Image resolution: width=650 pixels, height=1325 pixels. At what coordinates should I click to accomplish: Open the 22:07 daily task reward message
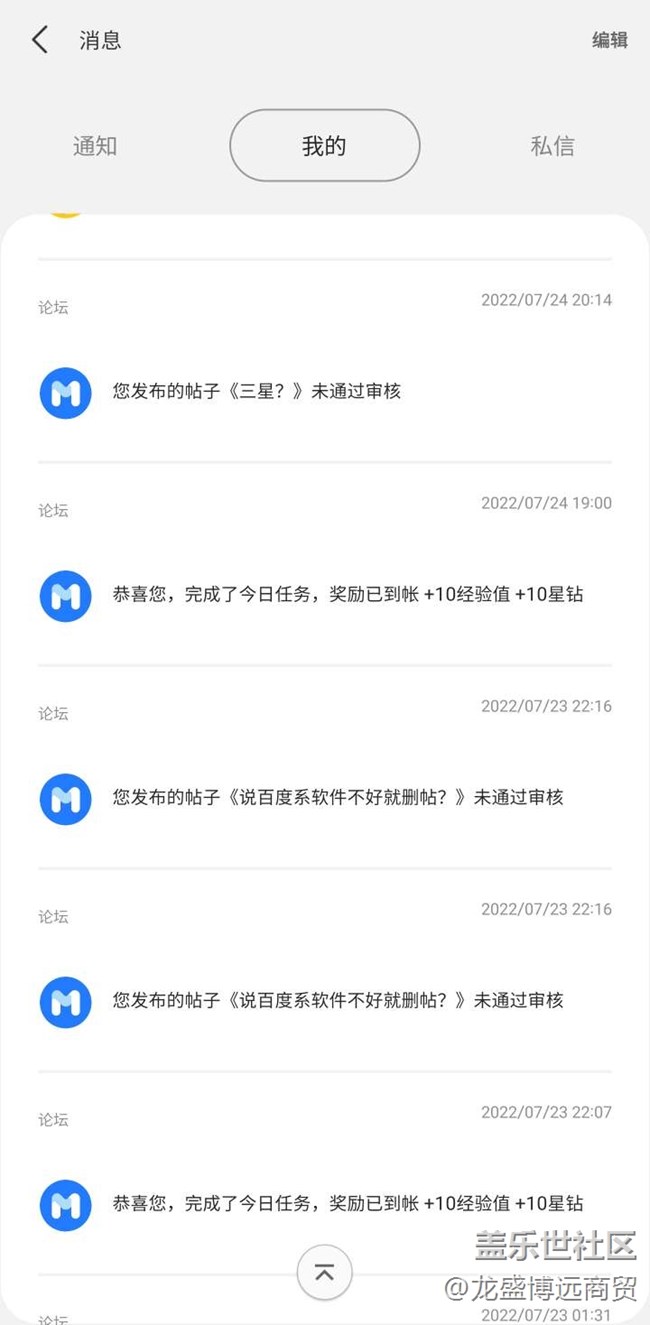click(x=325, y=1173)
